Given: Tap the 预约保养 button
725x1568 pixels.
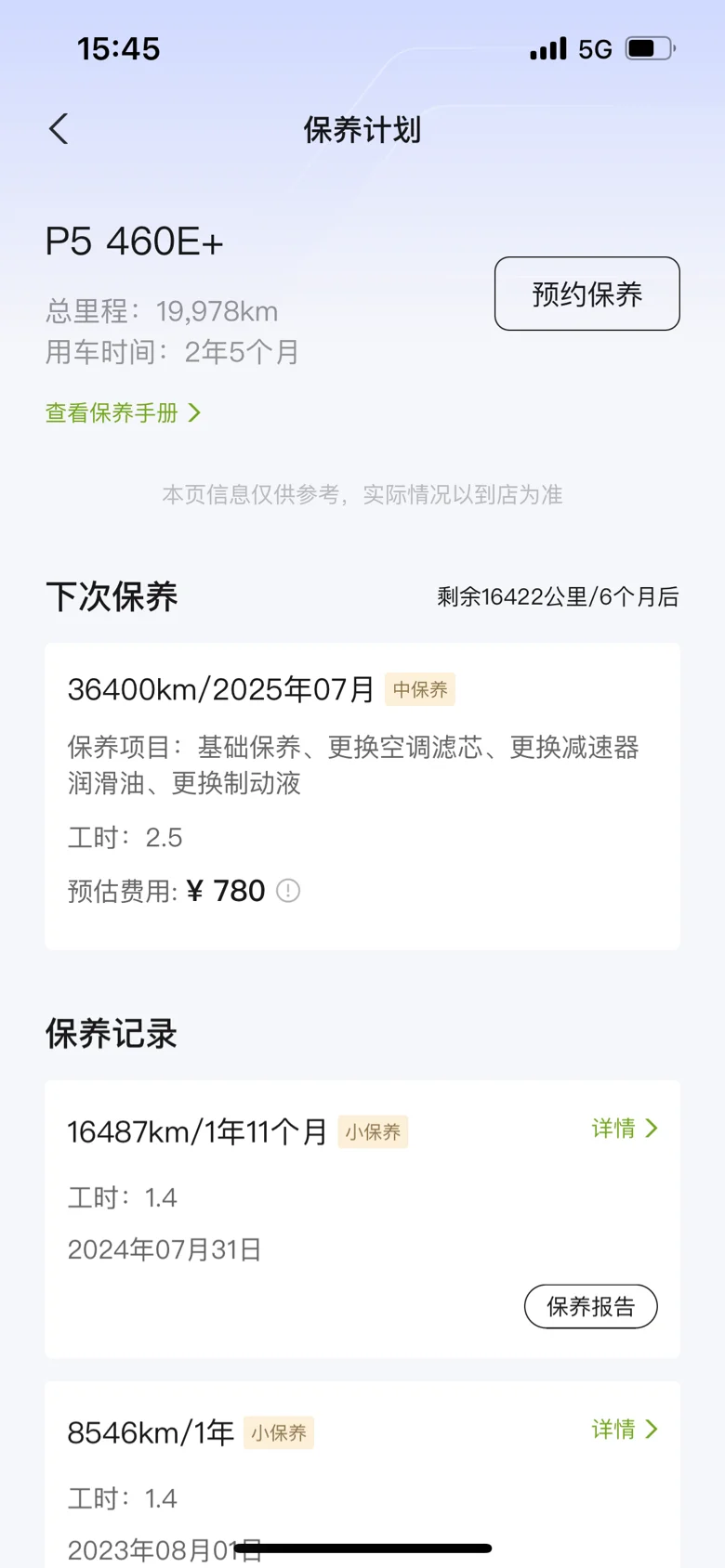Looking at the screenshot, I should 587,294.
